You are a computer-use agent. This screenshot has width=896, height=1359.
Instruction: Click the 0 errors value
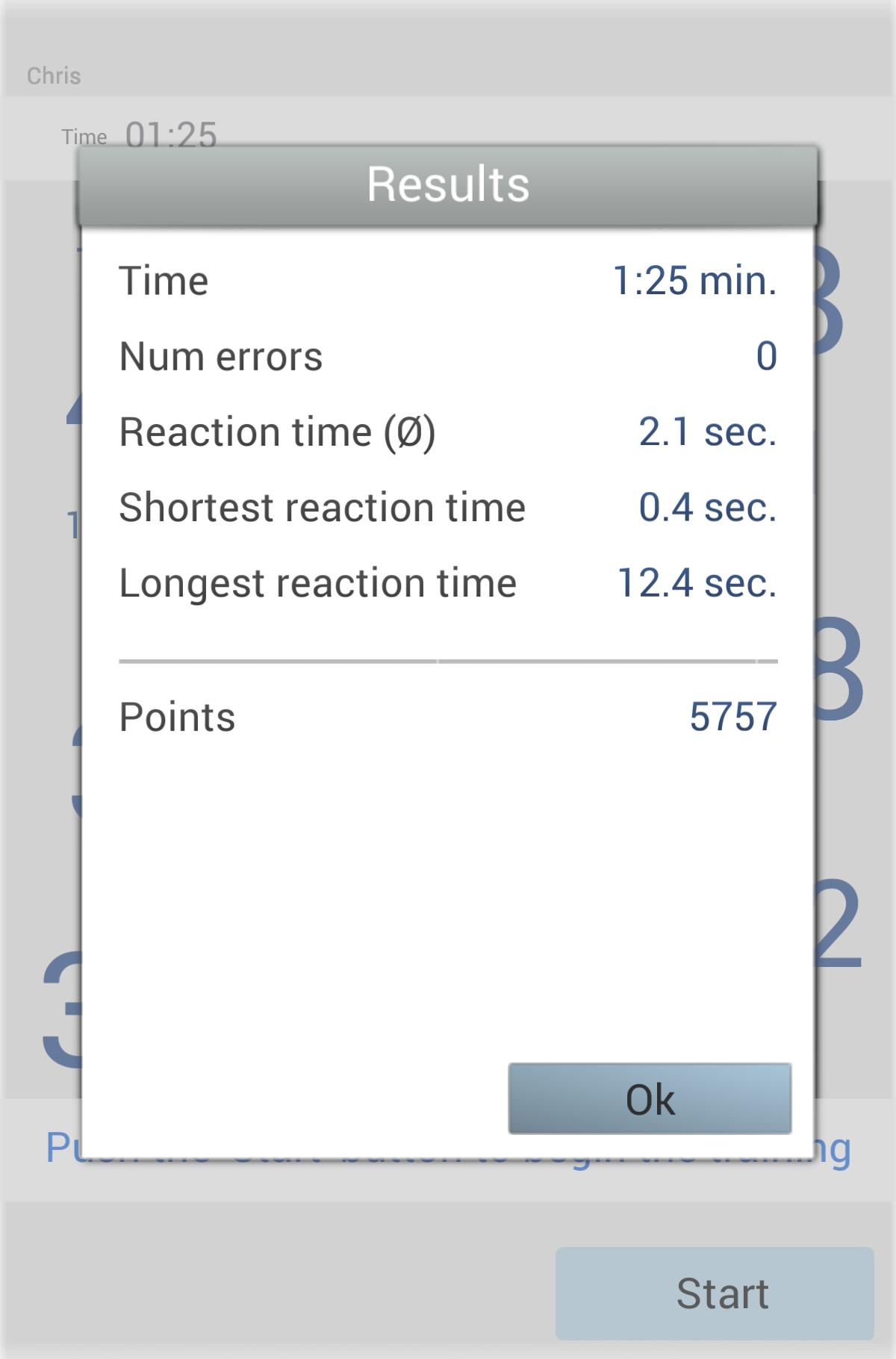click(x=768, y=356)
